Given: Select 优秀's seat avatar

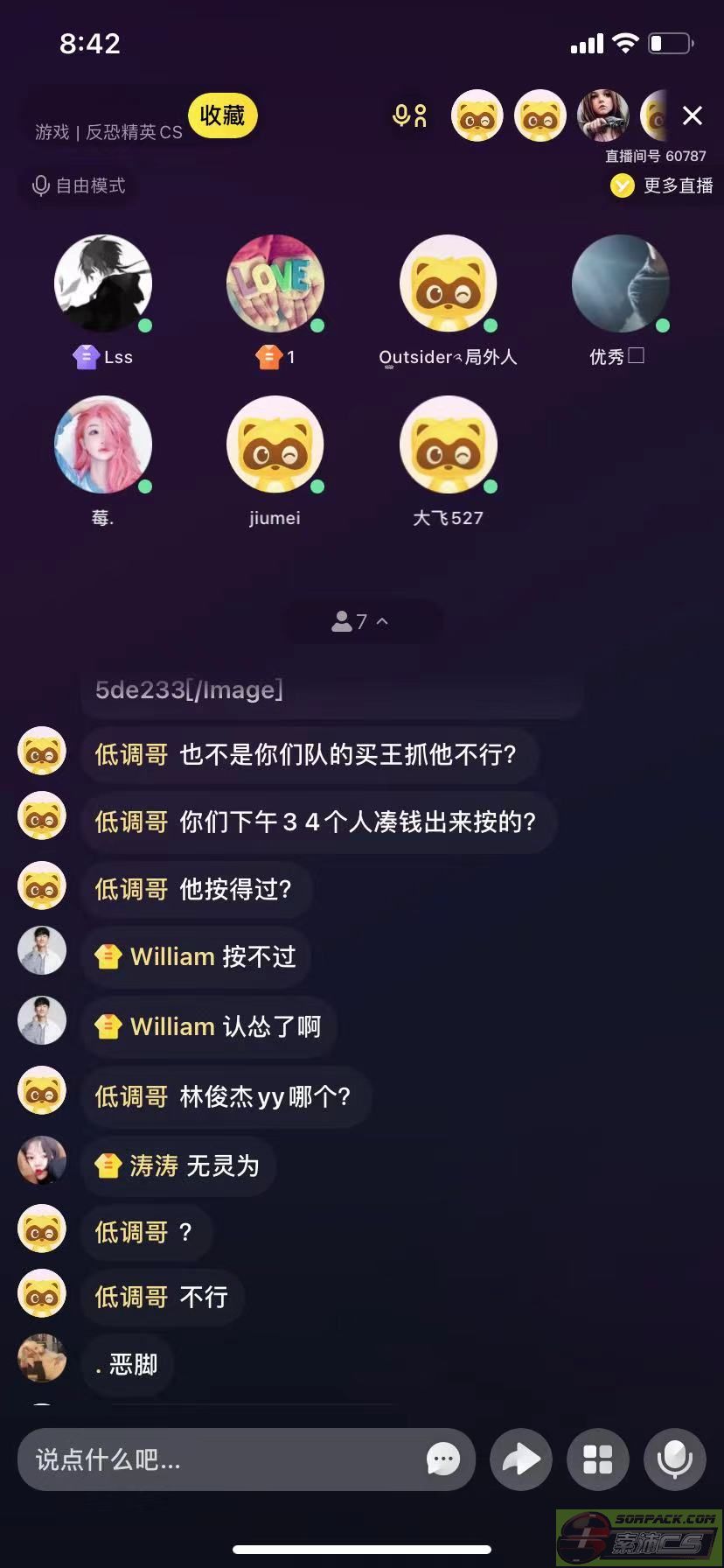Looking at the screenshot, I should [x=620, y=283].
